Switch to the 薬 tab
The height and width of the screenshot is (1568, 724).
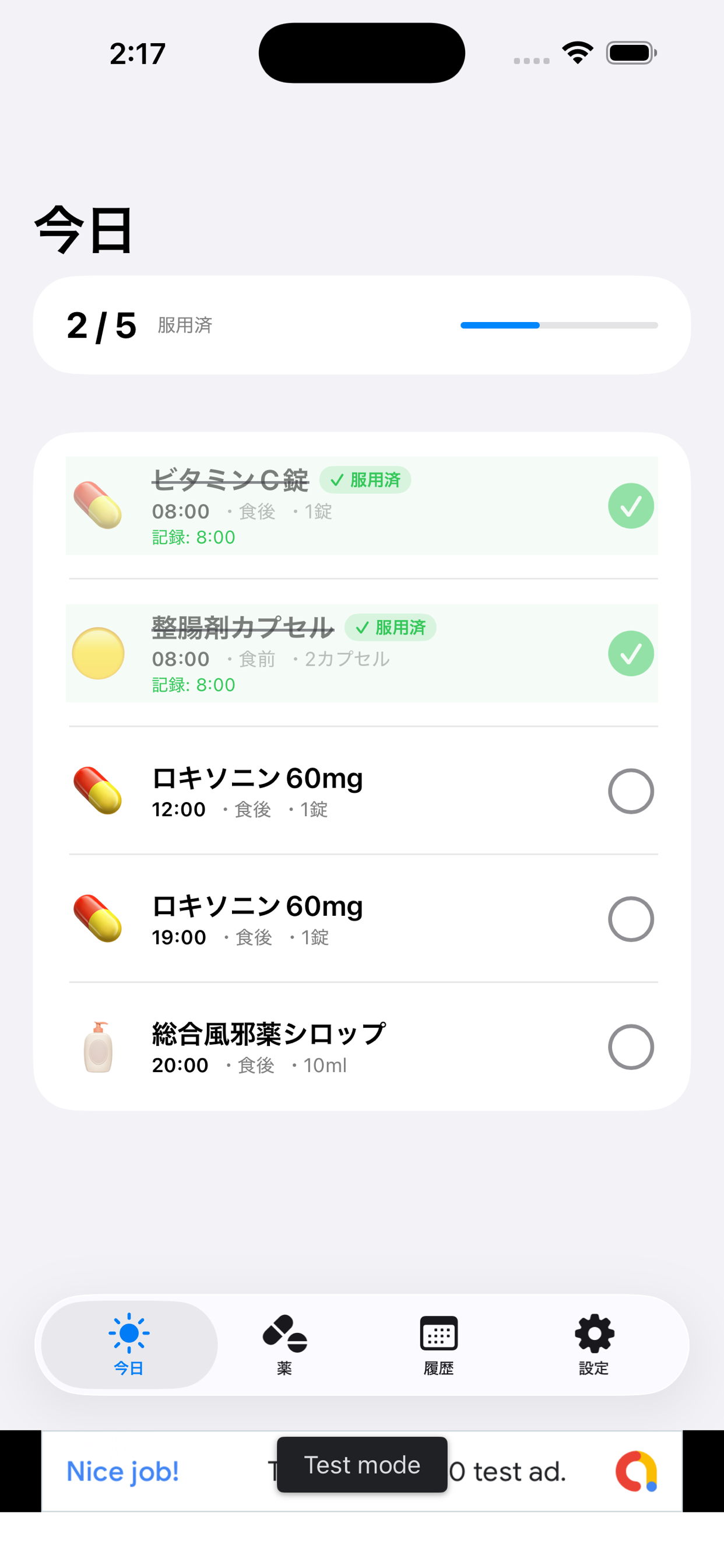tap(284, 1345)
